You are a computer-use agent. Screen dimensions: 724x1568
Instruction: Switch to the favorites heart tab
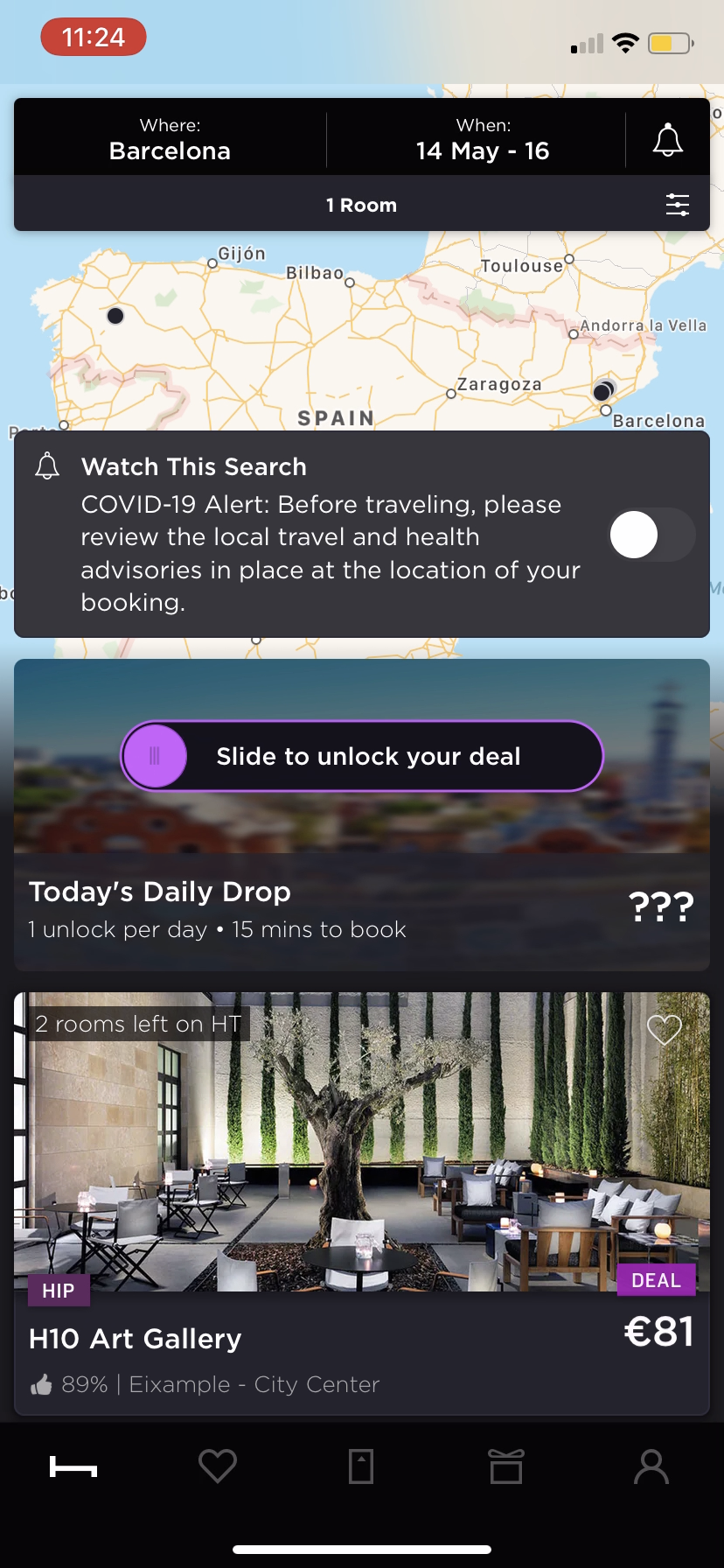pos(218,1466)
